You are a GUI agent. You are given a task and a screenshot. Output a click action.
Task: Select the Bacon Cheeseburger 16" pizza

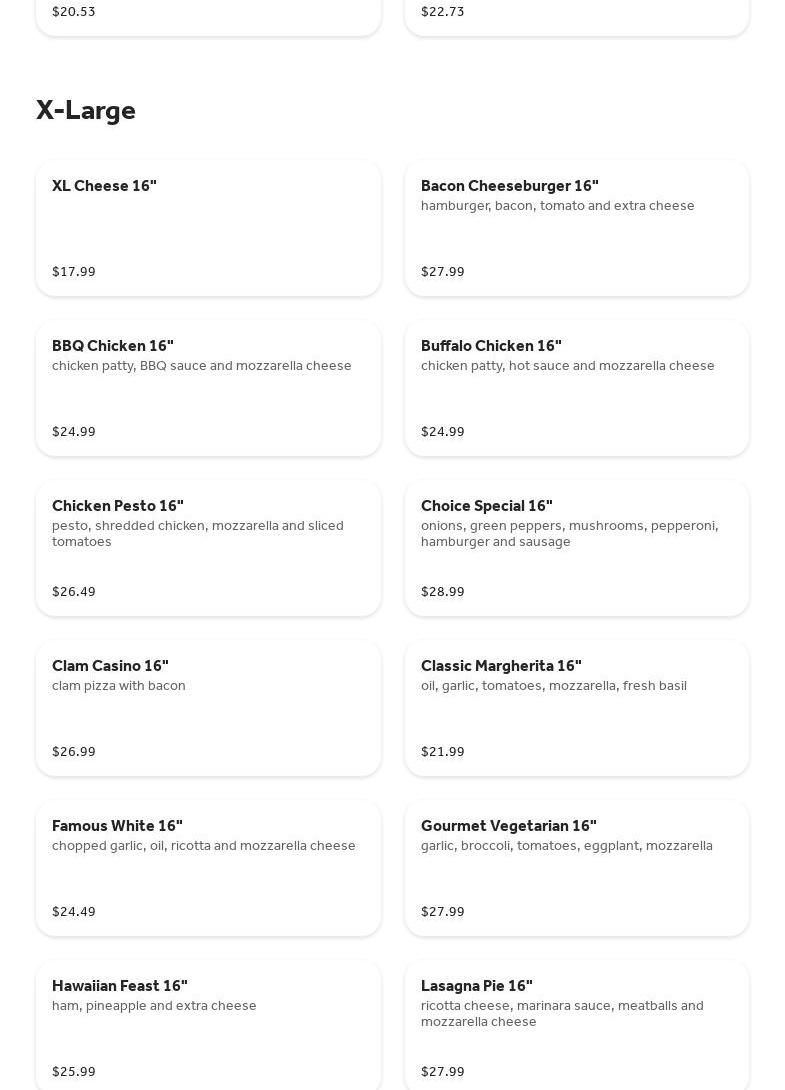576,228
